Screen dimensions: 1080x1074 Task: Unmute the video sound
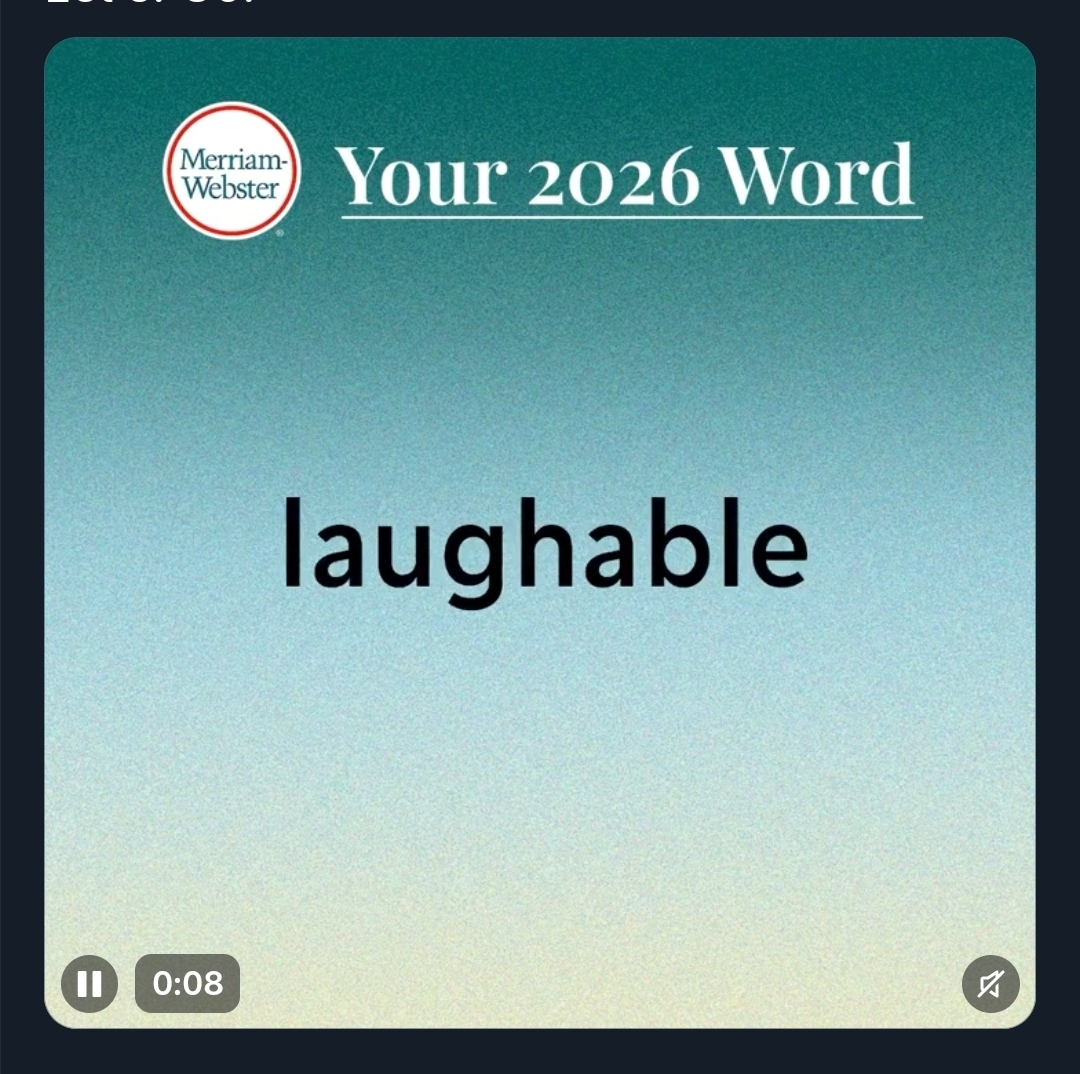click(x=990, y=984)
